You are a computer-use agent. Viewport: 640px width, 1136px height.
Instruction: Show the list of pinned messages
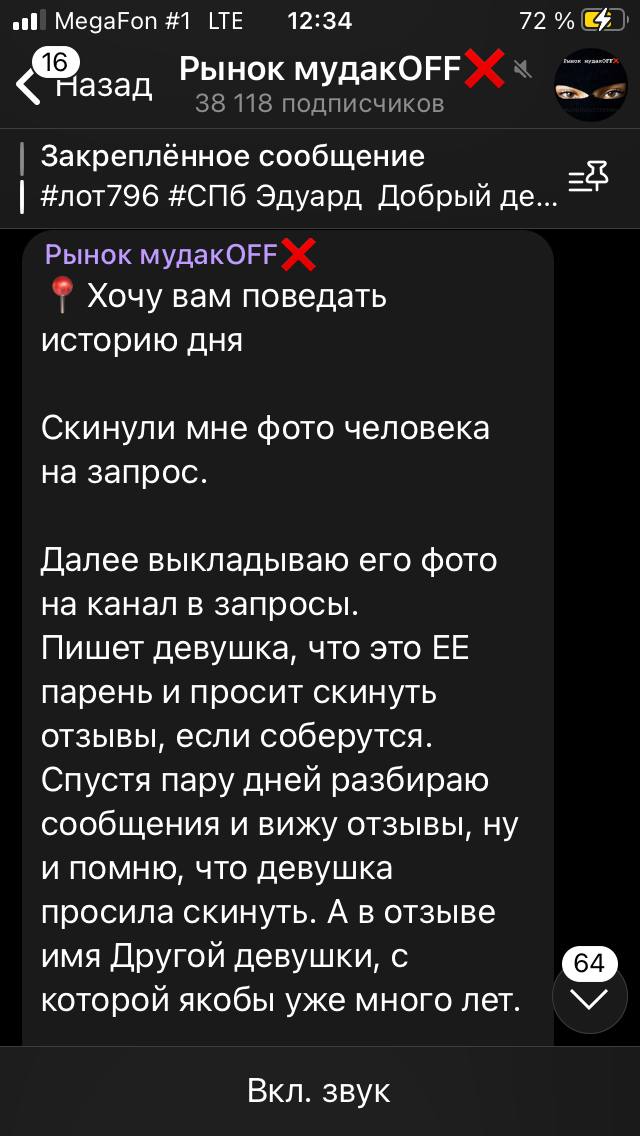point(588,178)
